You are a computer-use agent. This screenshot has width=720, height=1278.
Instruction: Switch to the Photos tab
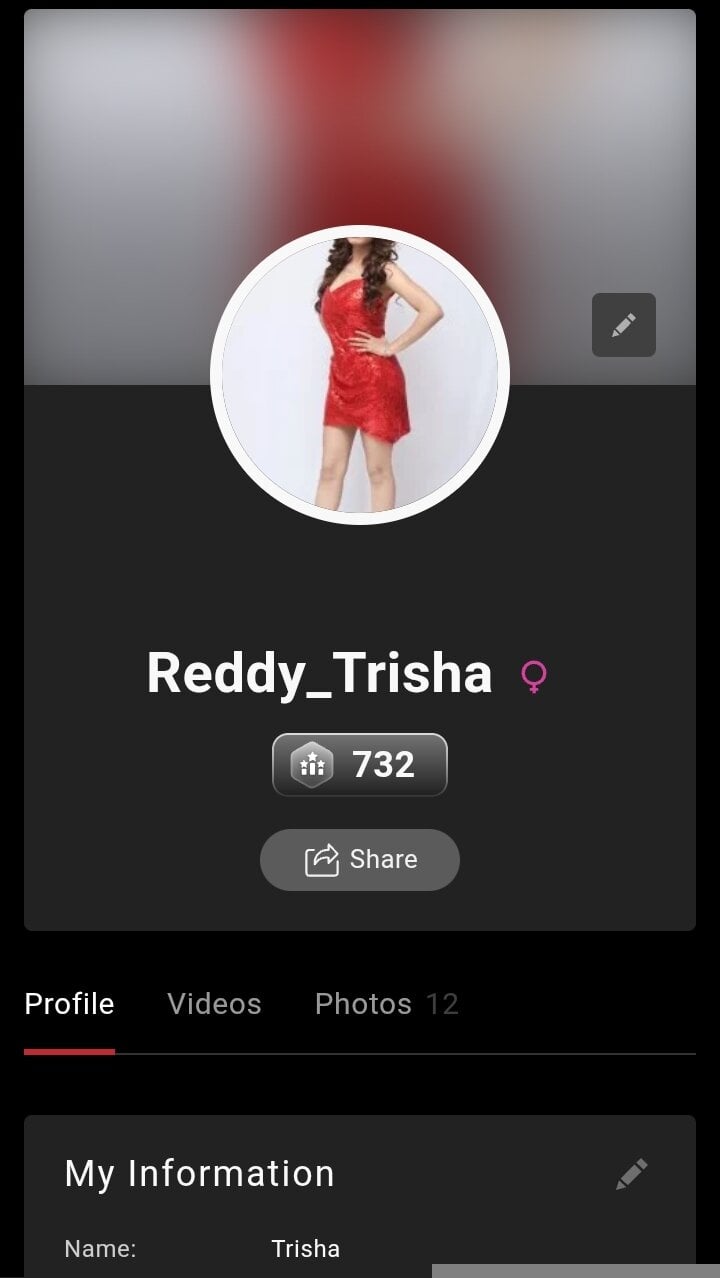385,1004
